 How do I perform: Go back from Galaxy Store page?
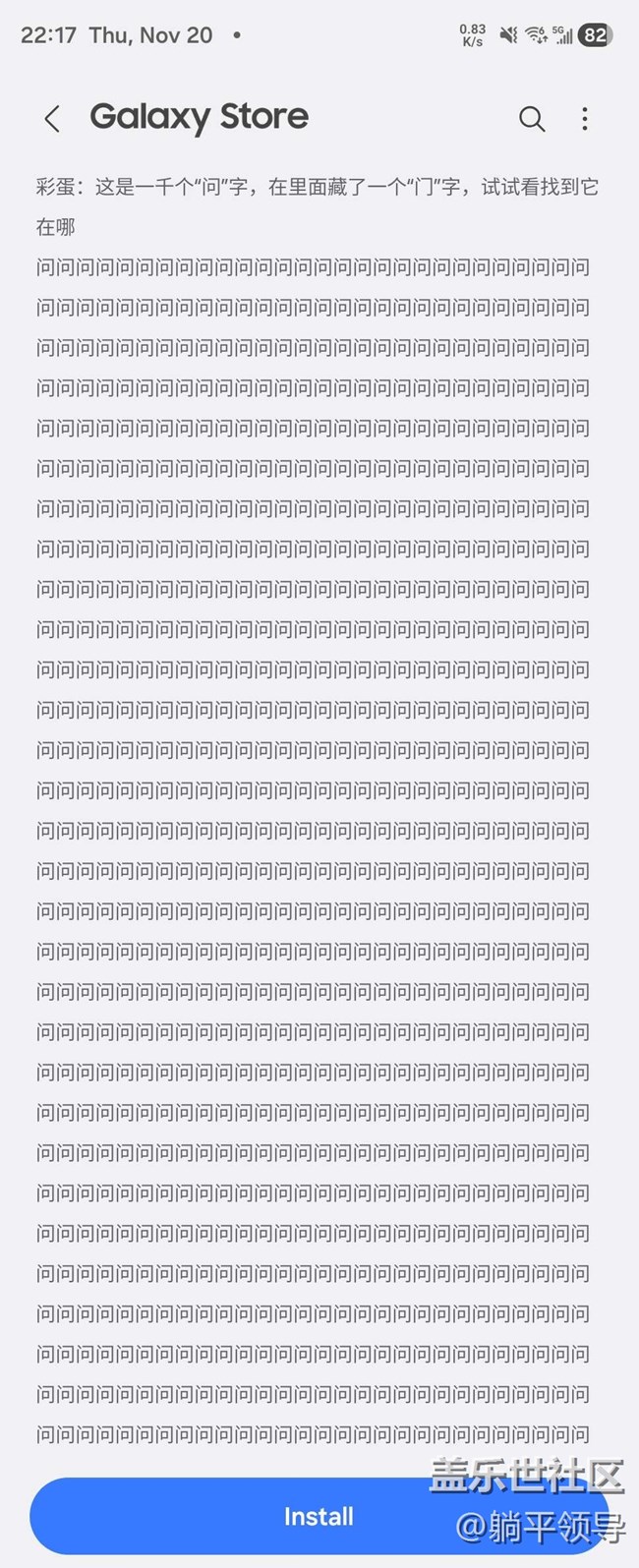click(x=52, y=119)
